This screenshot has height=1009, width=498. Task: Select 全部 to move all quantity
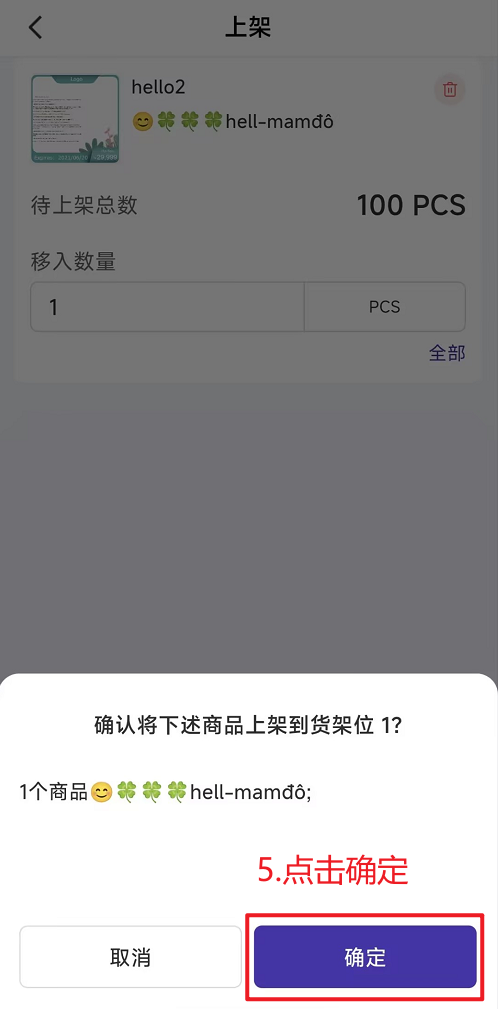447,353
